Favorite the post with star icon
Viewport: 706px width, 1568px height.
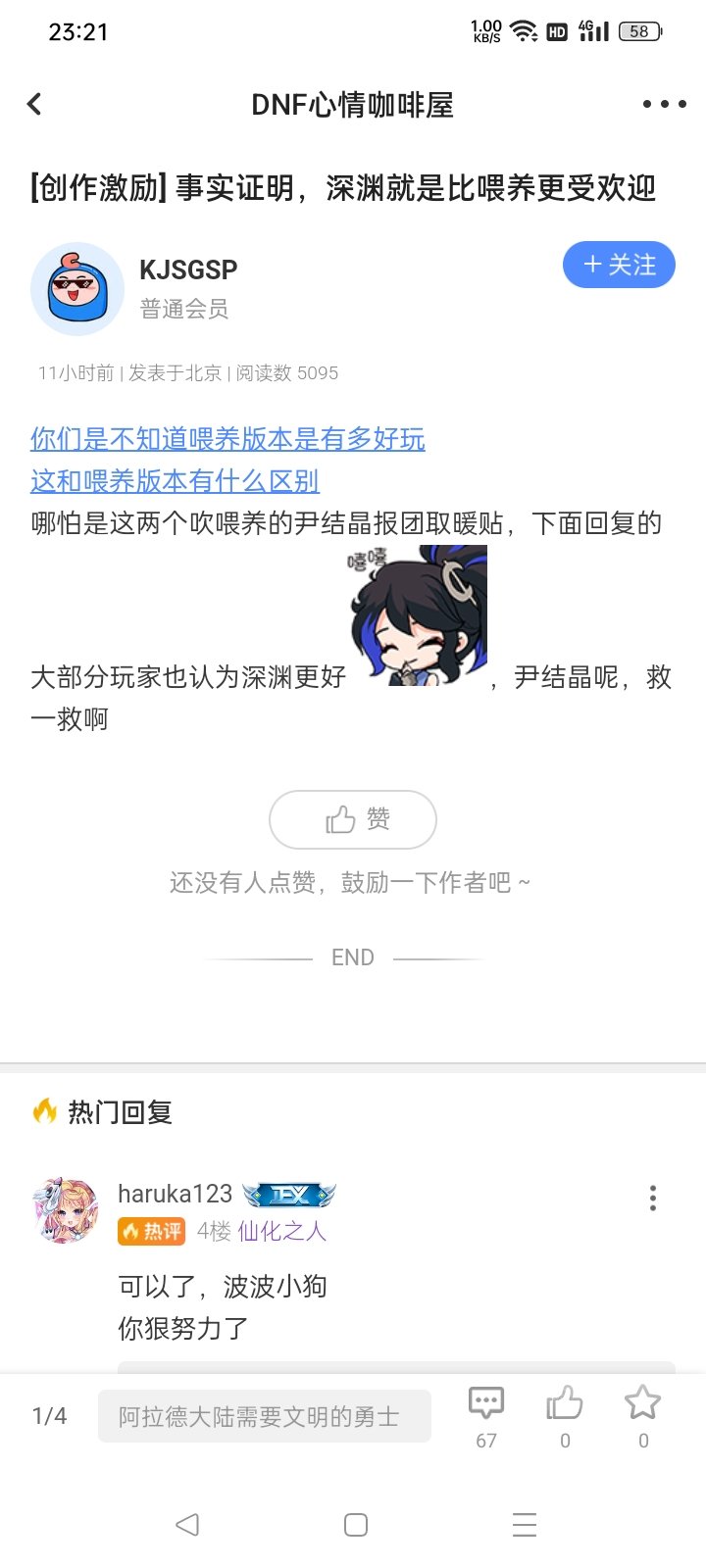pyautogui.click(x=643, y=1416)
